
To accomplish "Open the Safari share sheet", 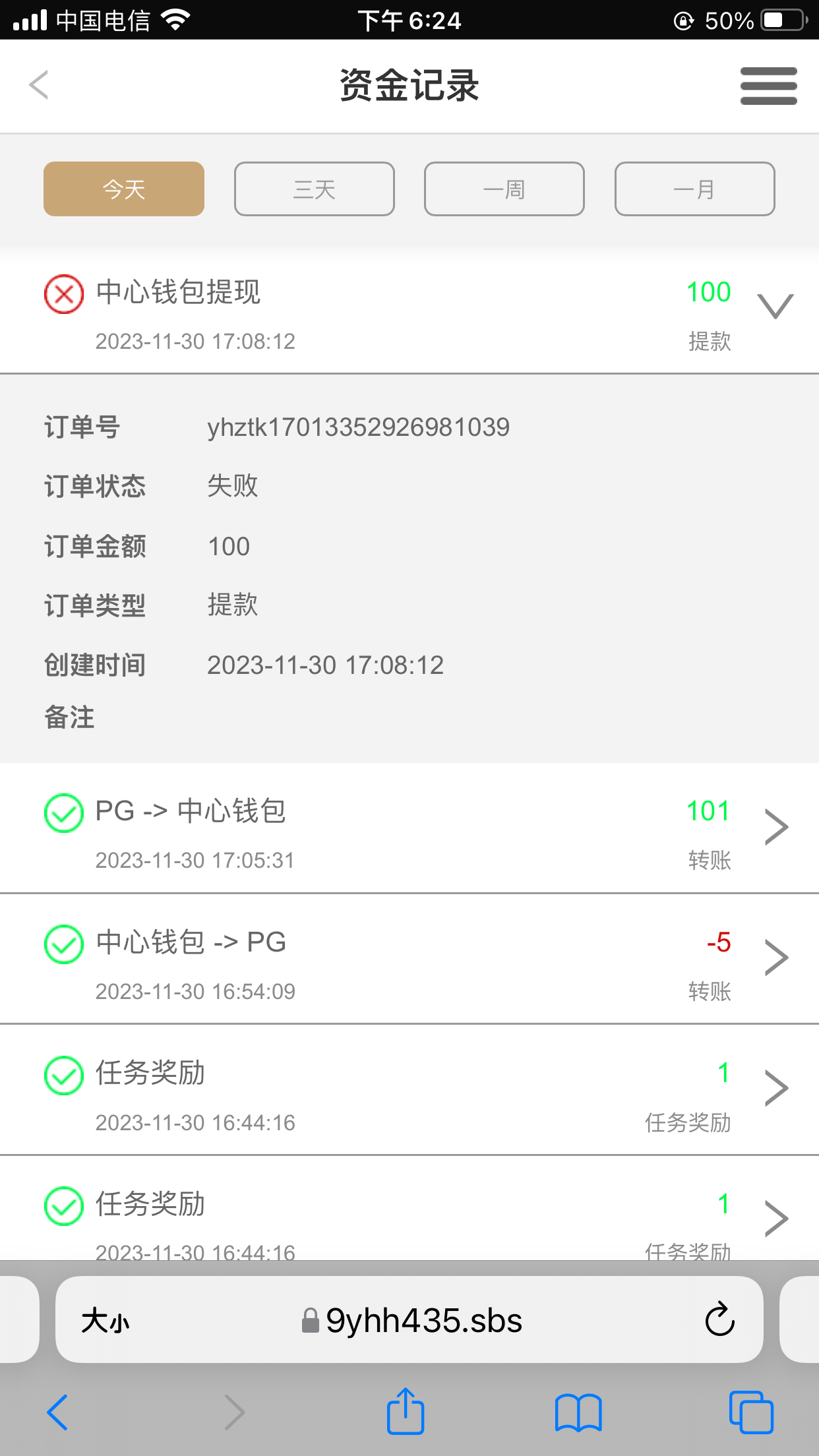I will [405, 1412].
